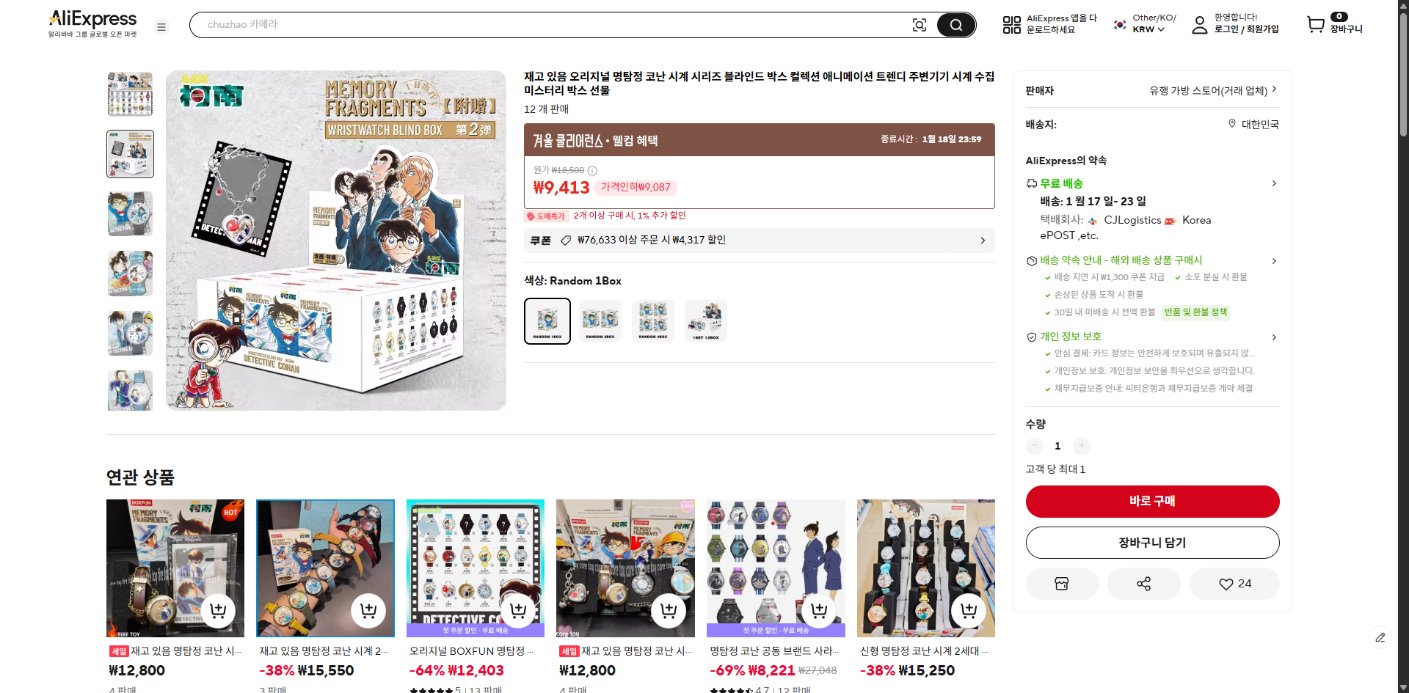Select the 1SET 12BOX option

[x=705, y=321]
